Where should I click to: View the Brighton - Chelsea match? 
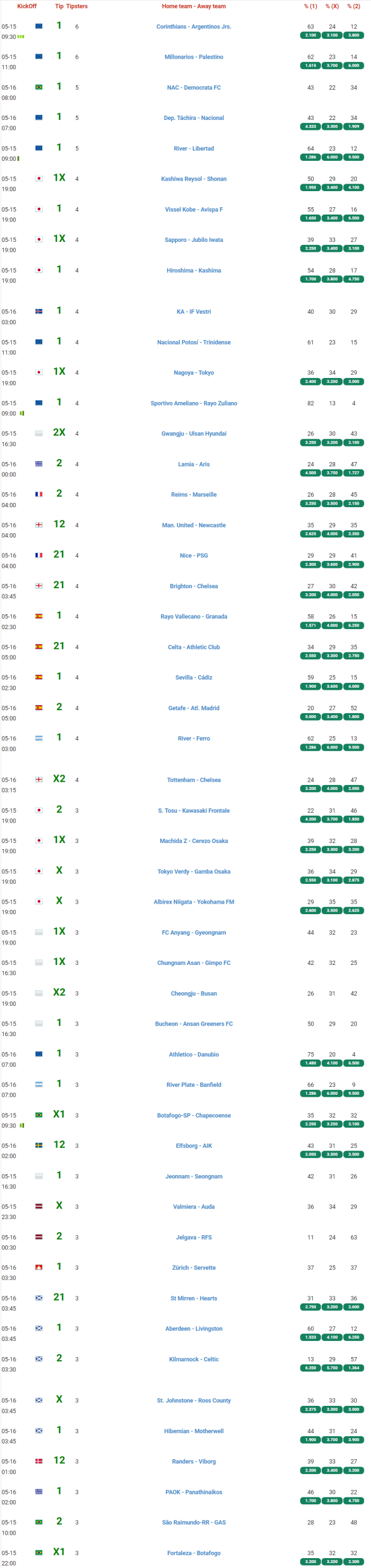(194, 586)
